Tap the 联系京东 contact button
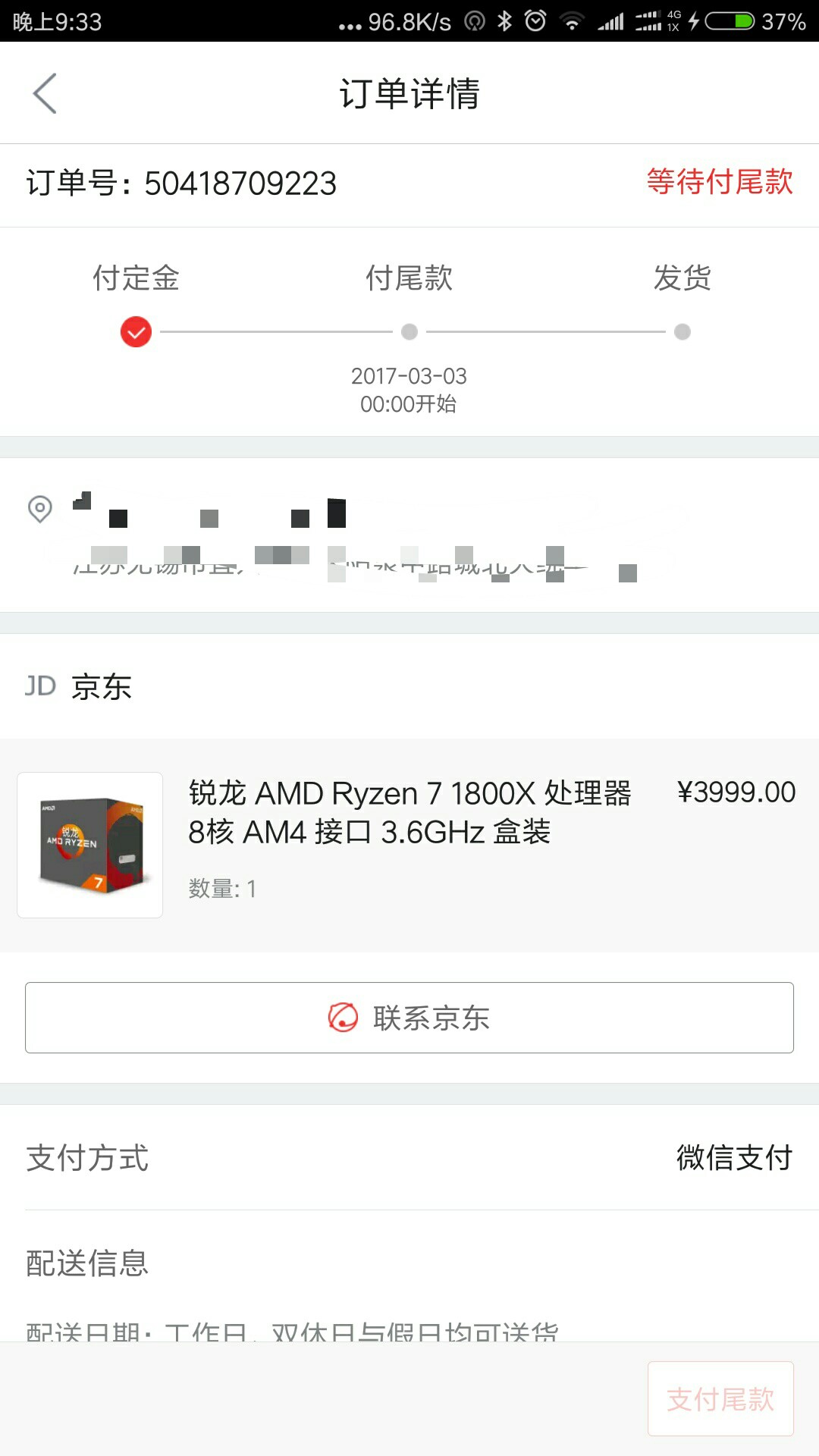 click(x=409, y=1018)
